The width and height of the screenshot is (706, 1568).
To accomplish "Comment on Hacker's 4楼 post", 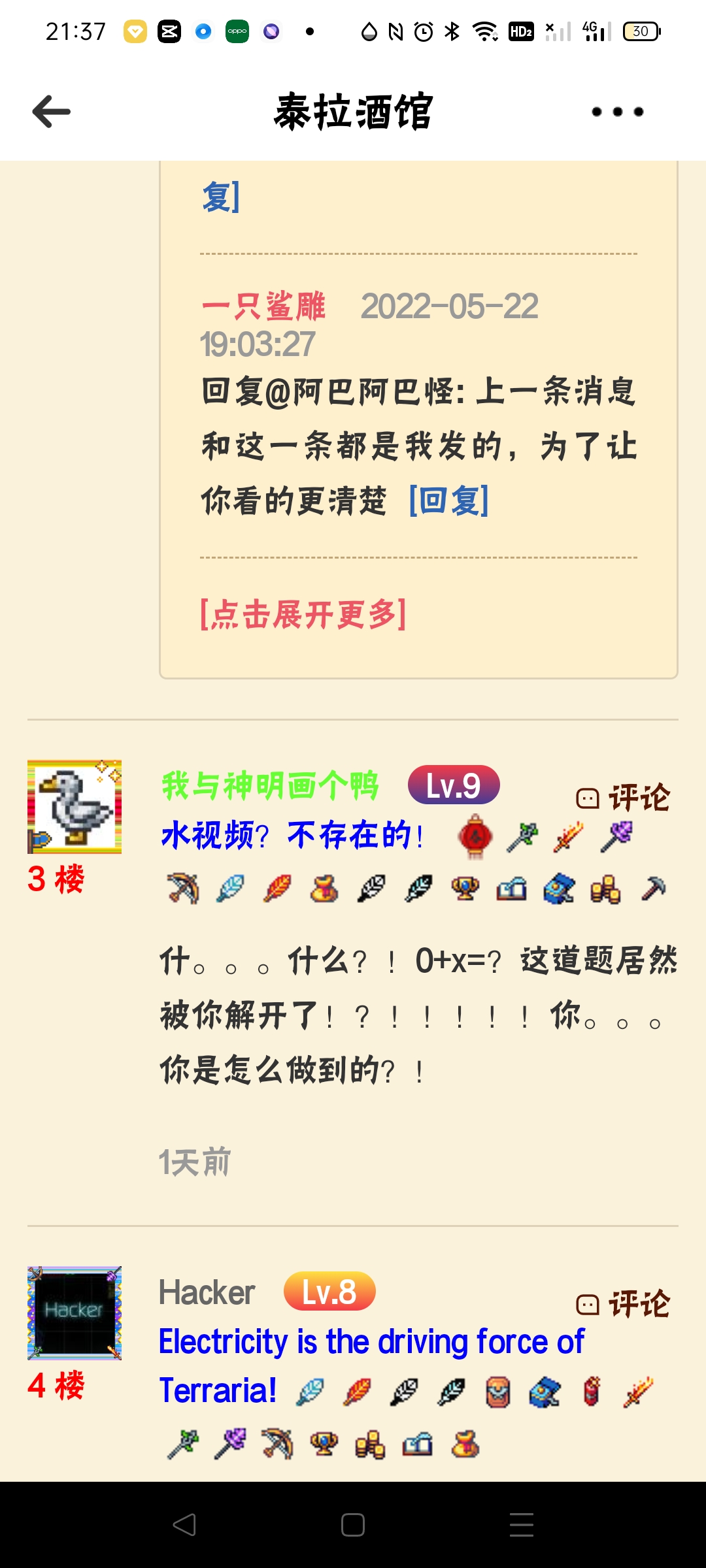I will 623,1304.
